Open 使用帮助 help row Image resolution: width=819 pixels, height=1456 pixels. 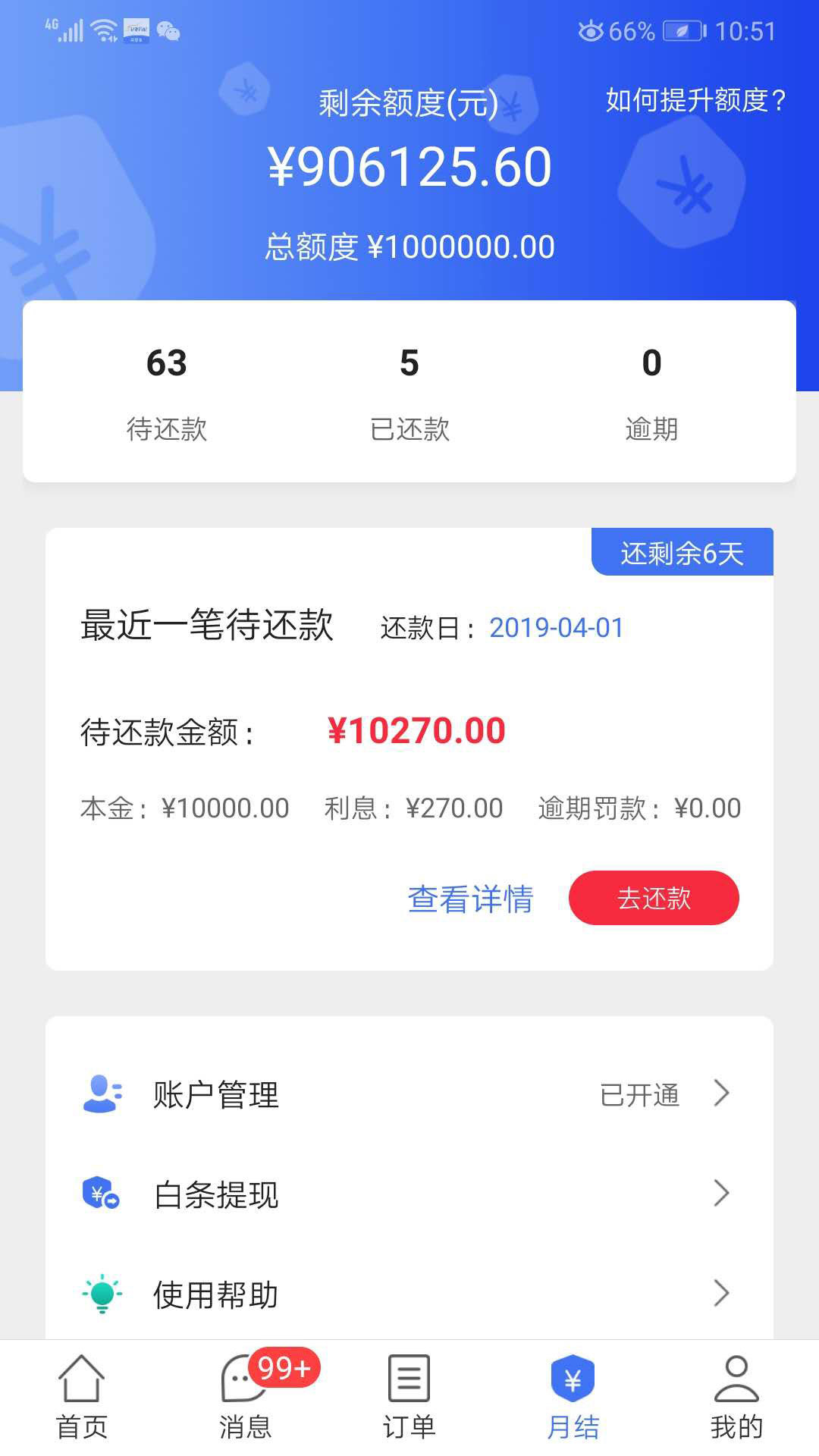tap(409, 1294)
